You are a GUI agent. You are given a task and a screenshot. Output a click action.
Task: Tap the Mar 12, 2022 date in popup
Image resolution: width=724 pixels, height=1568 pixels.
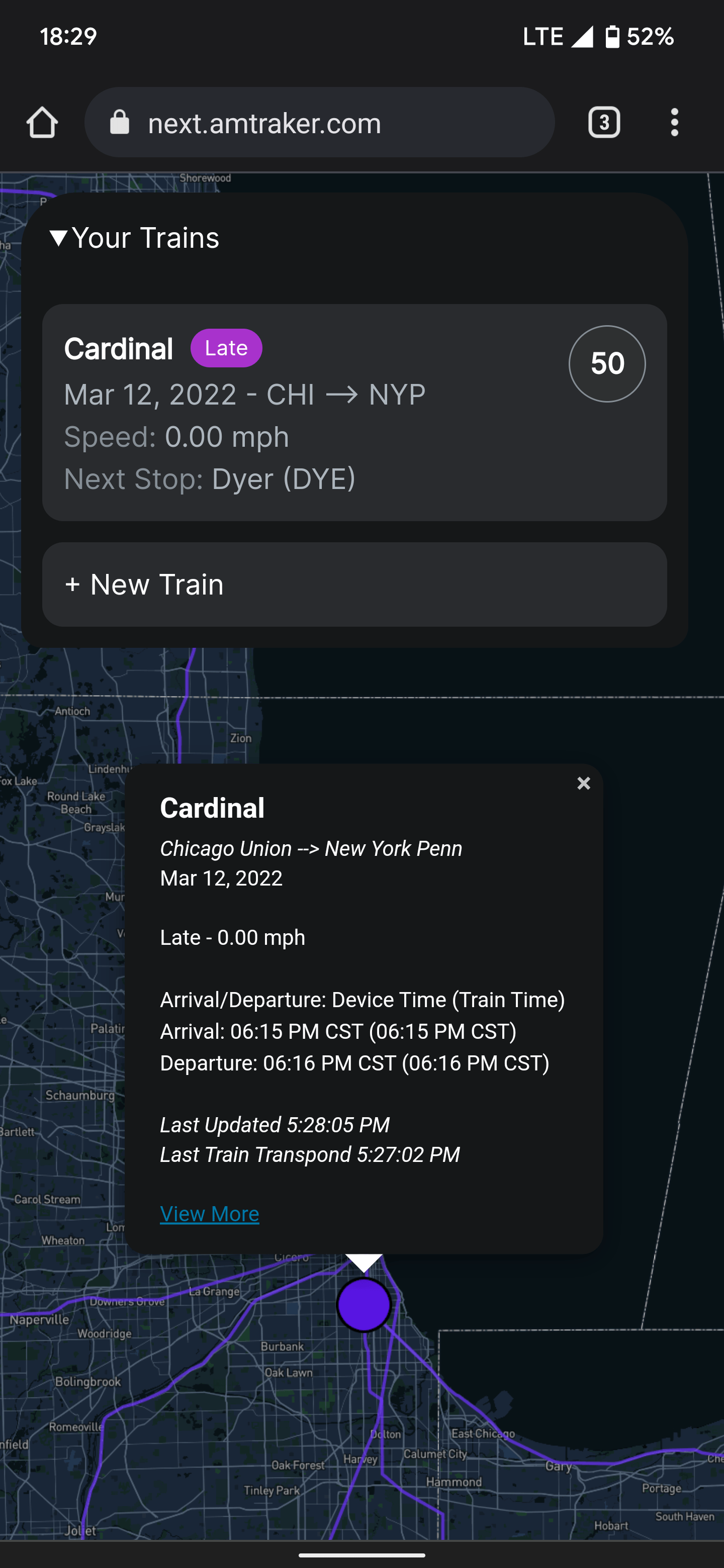[221, 878]
